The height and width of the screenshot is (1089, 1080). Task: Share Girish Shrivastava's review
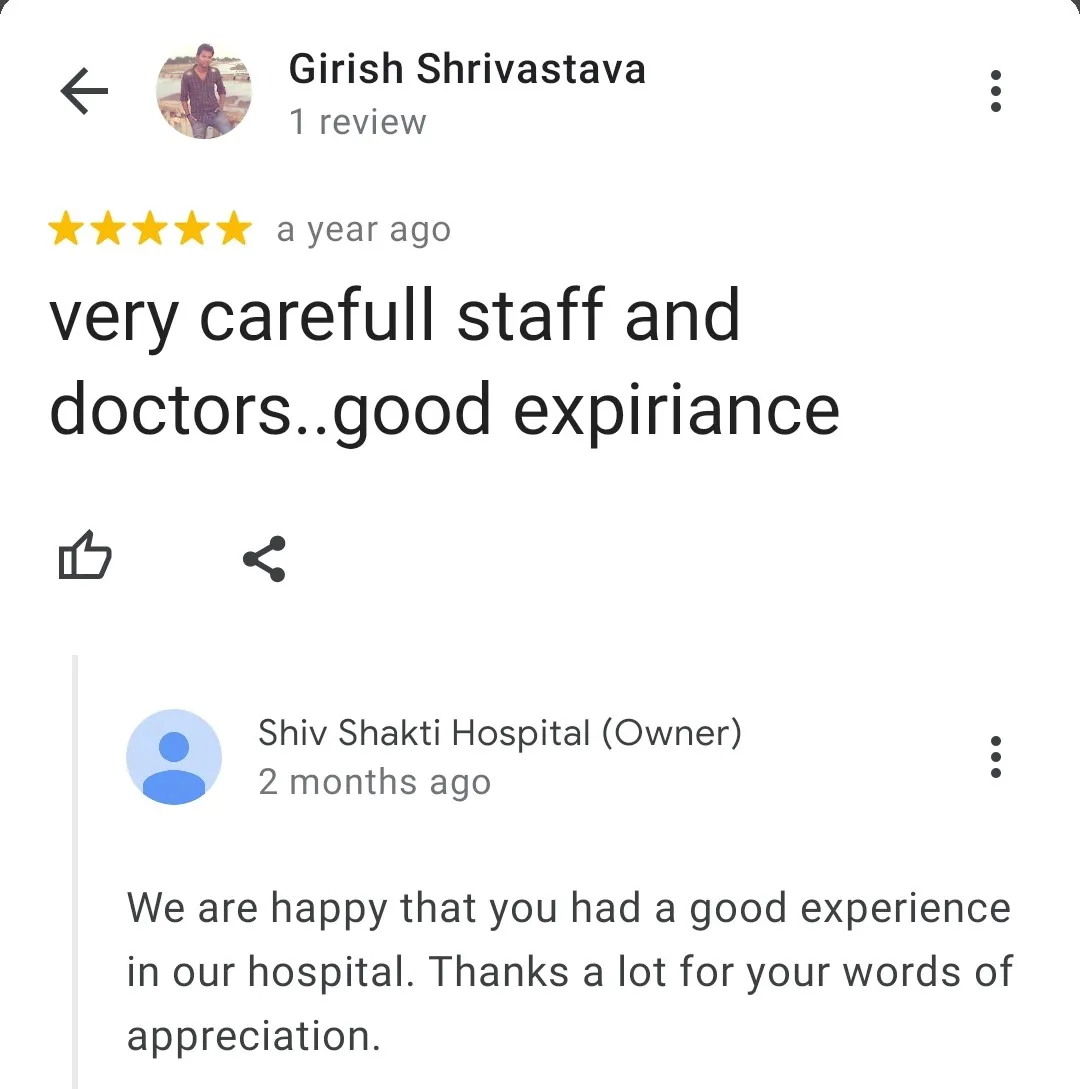click(265, 559)
